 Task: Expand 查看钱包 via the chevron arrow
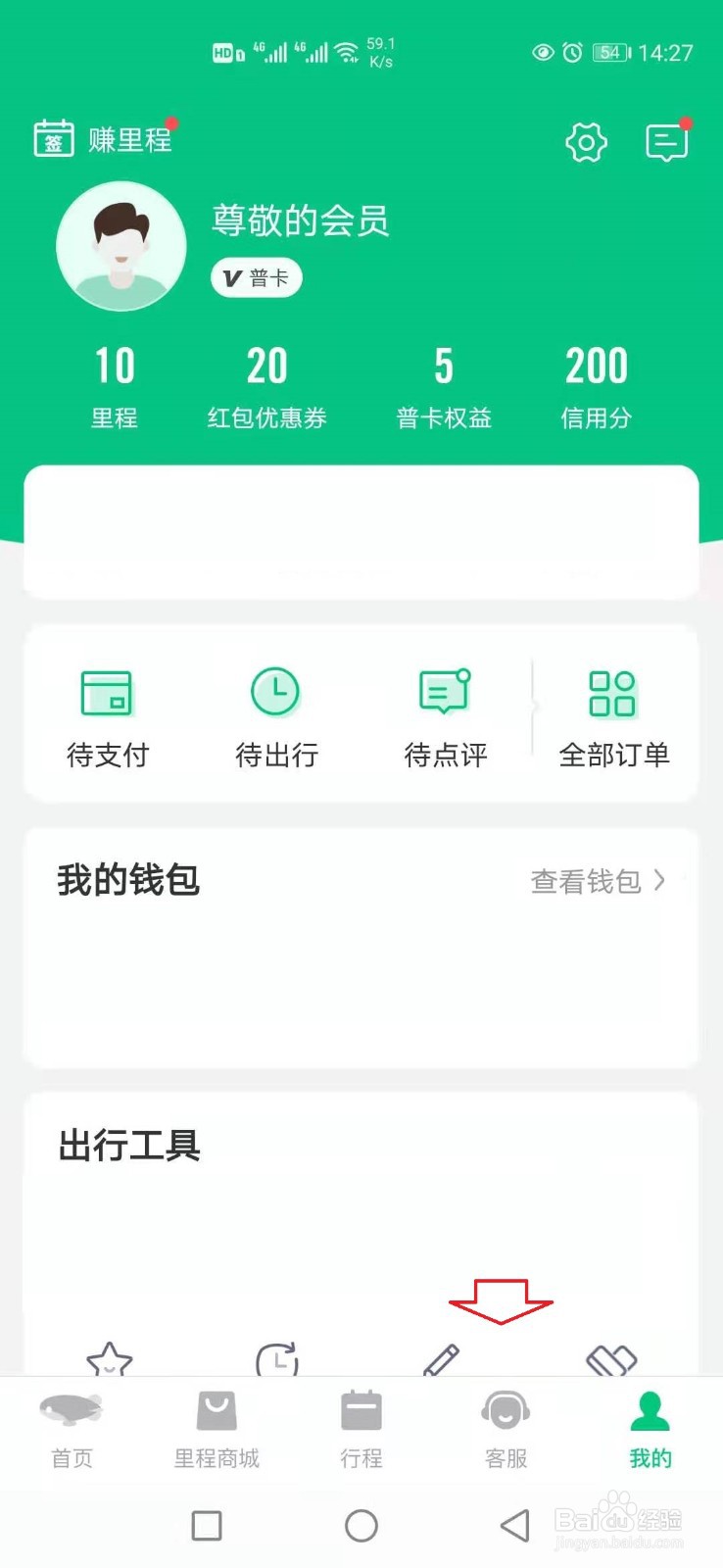pyautogui.click(x=661, y=880)
